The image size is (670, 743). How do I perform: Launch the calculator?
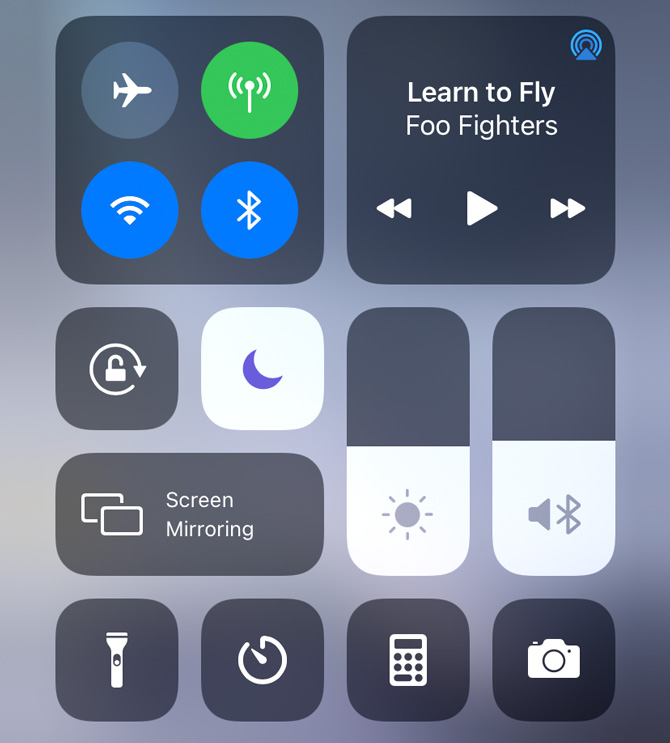[x=408, y=660]
